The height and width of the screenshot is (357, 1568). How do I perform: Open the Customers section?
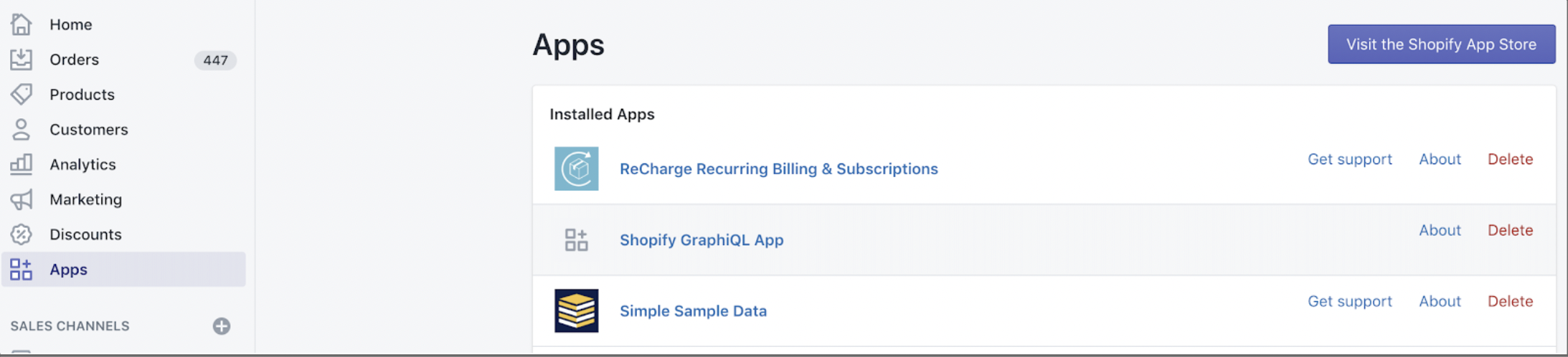[x=88, y=130]
